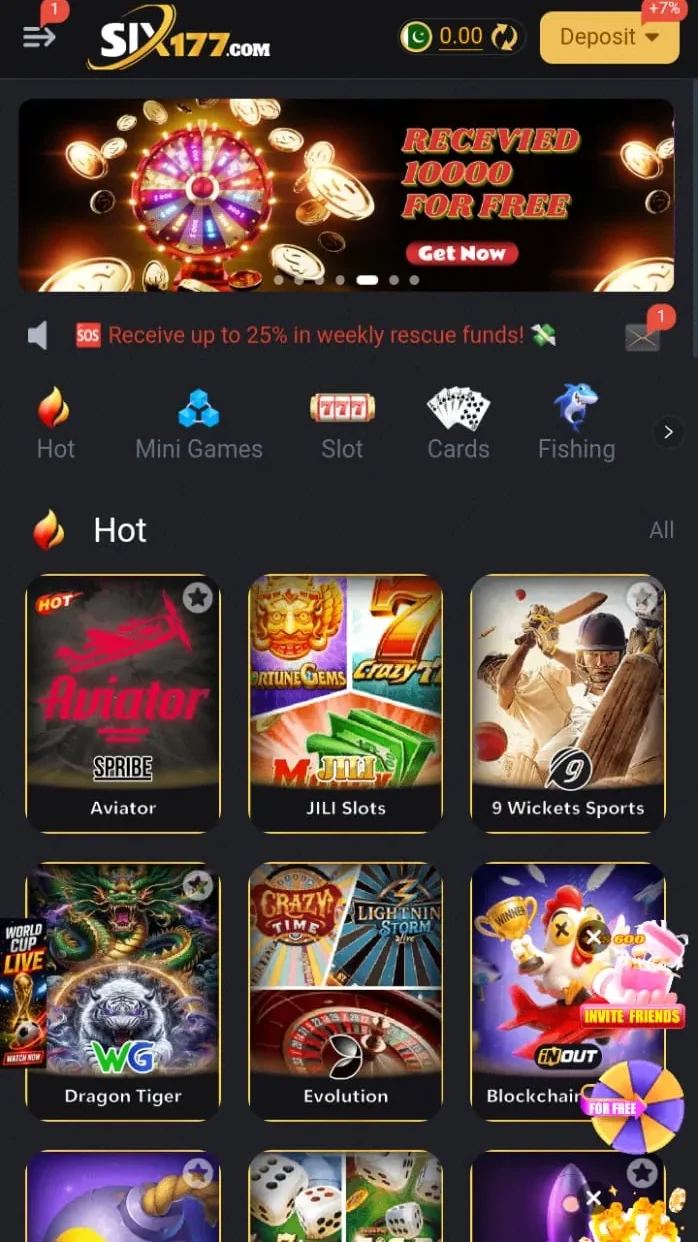Viewport: 698px width, 1242px height.
Task: Tap Get Now on the banner
Action: [462, 253]
